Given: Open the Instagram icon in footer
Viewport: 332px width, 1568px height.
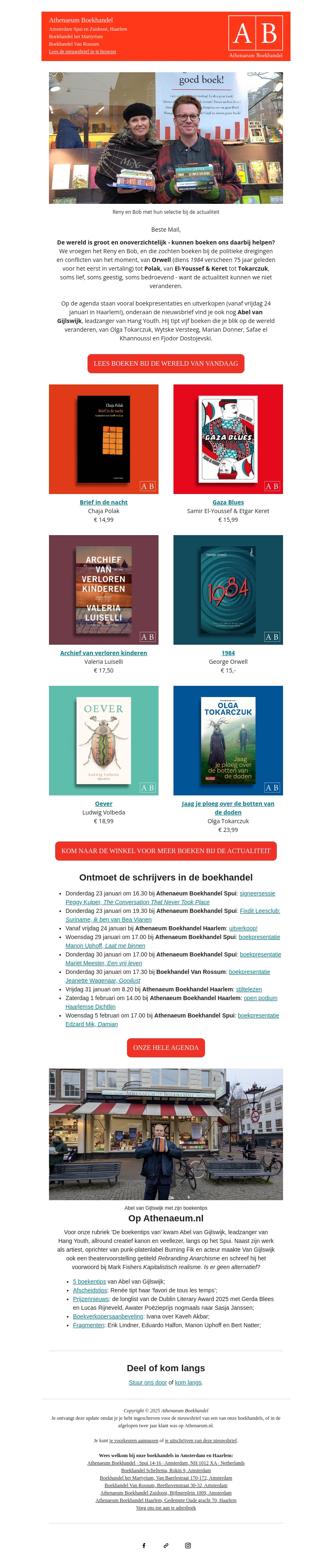Looking at the screenshot, I should [x=188, y=1546].
